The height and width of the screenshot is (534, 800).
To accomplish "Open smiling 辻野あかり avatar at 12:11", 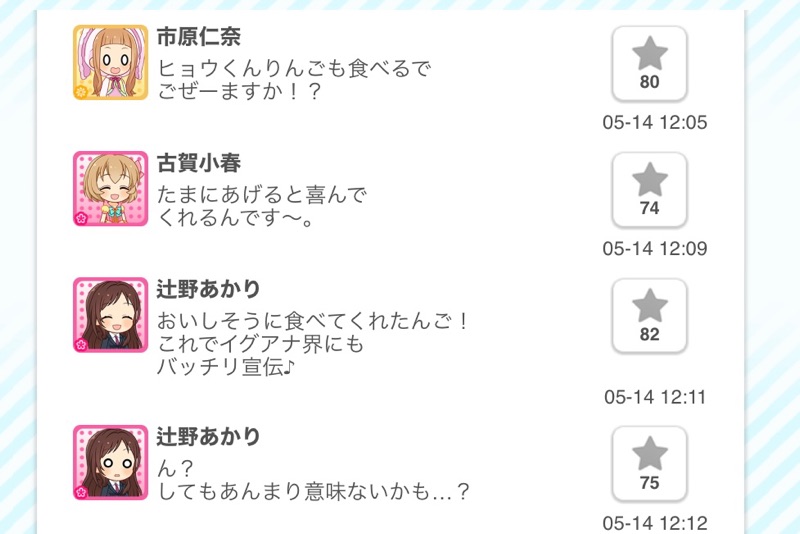I will coord(110,315).
